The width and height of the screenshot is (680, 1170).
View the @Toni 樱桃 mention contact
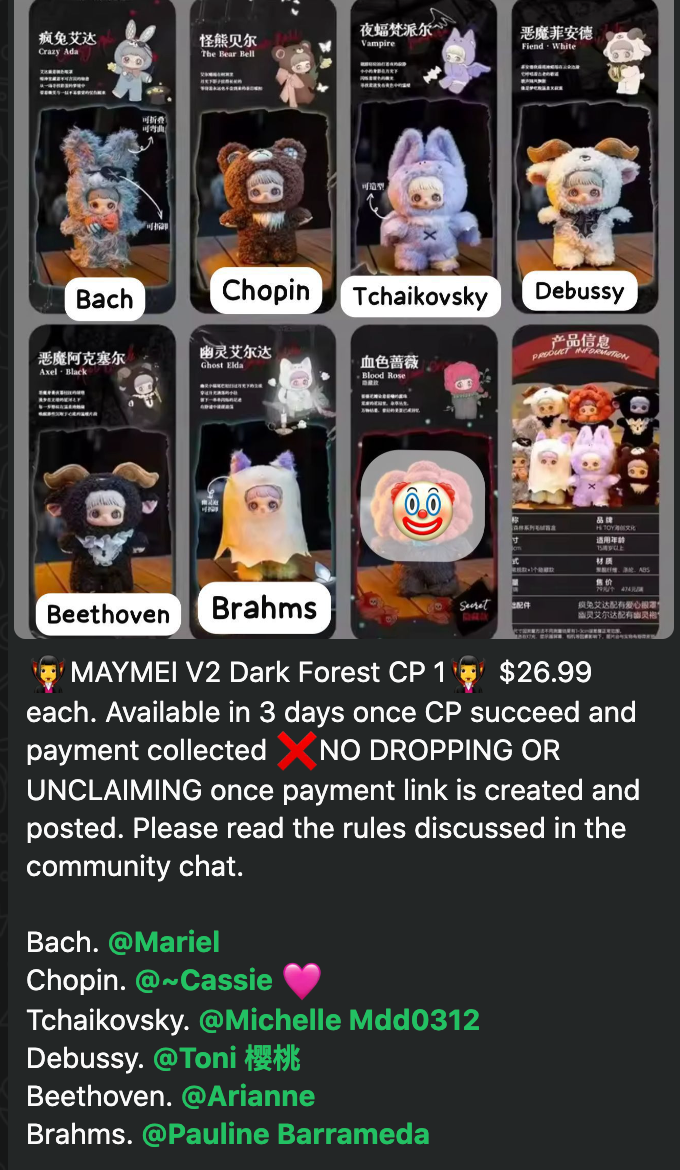click(x=226, y=1058)
